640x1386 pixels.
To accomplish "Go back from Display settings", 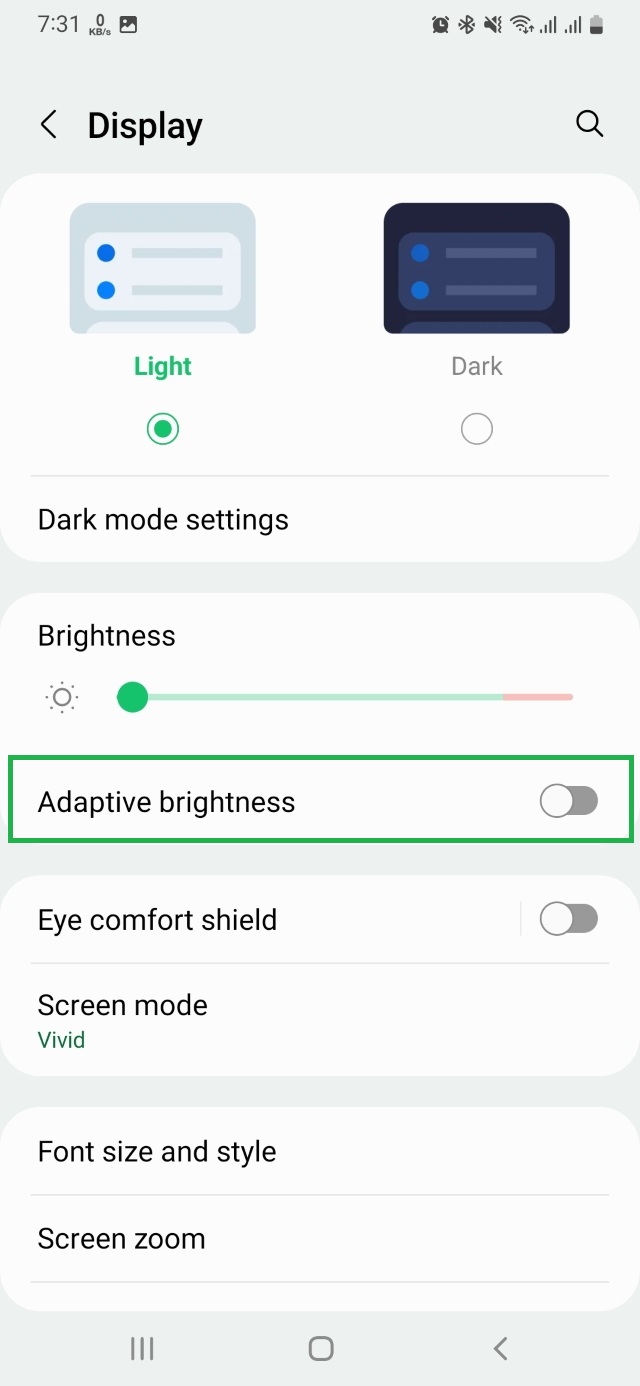I will click(x=48, y=125).
